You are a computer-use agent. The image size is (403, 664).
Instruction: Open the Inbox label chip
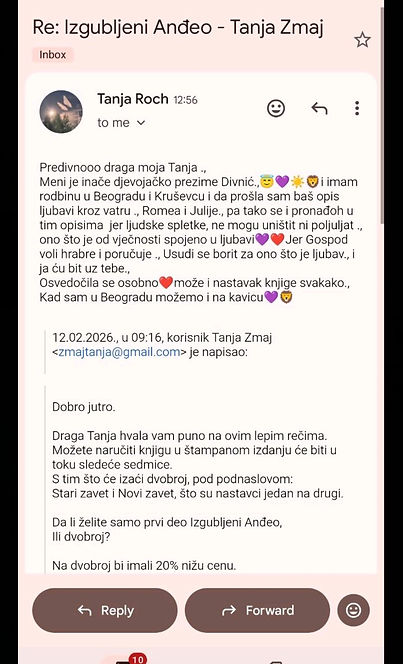click(53, 55)
